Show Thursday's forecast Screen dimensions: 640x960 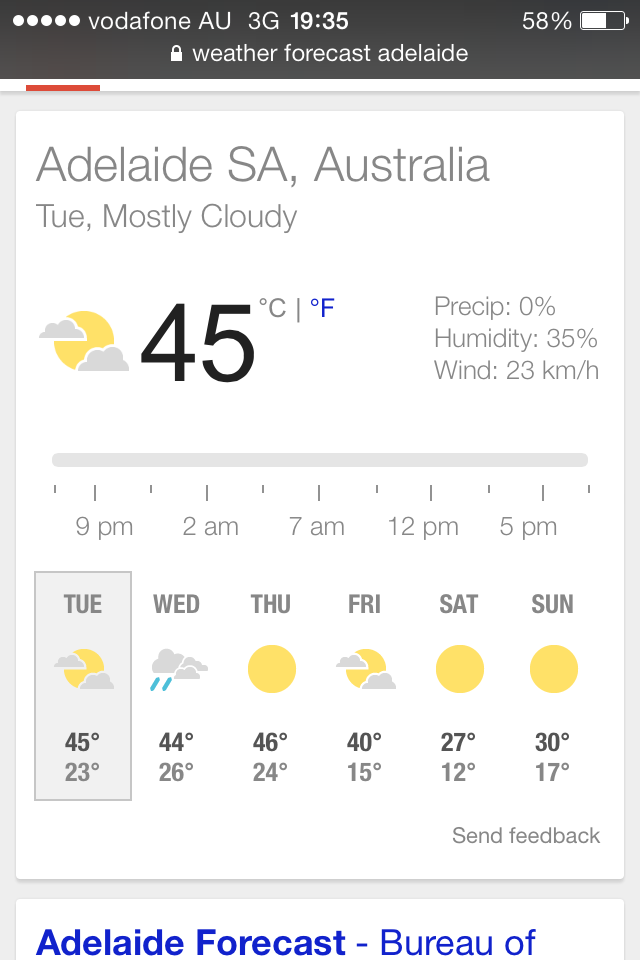click(x=271, y=686)
